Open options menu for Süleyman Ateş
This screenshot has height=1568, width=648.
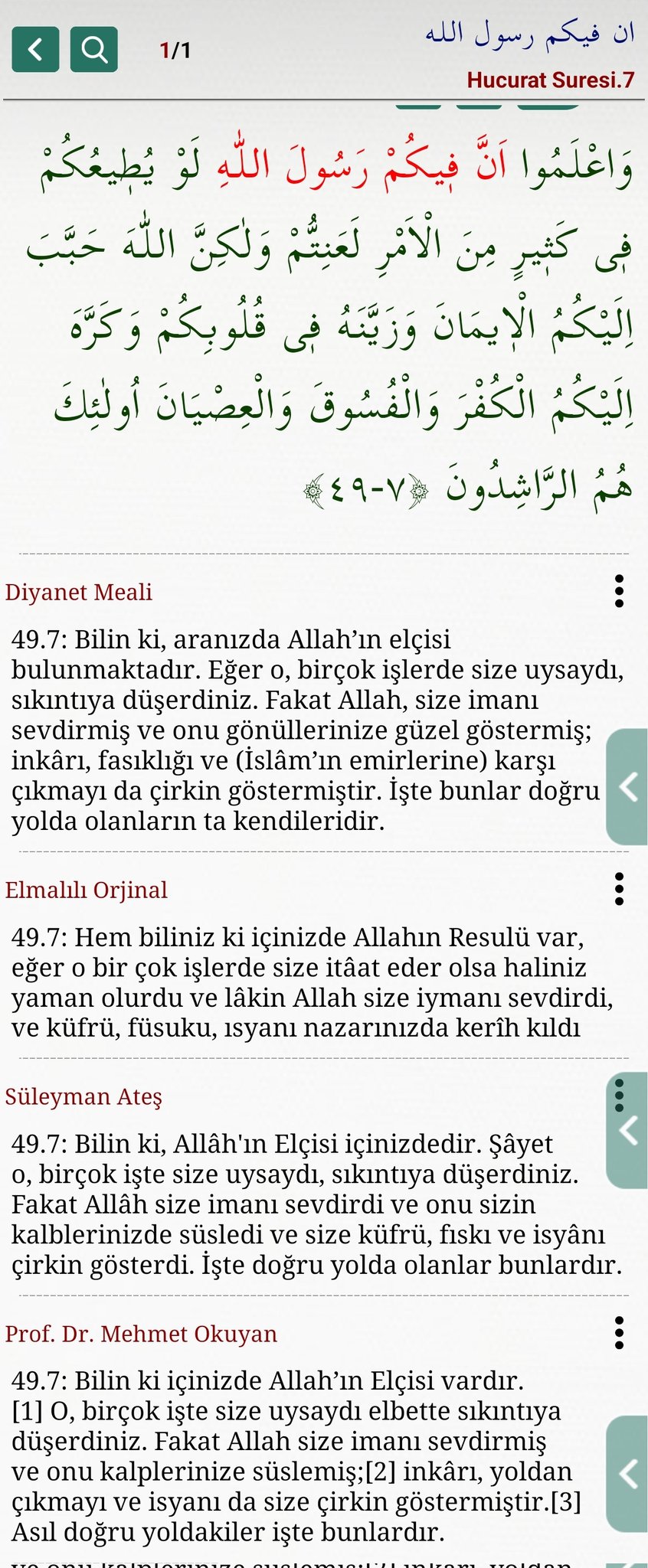tap(617, 1096)
